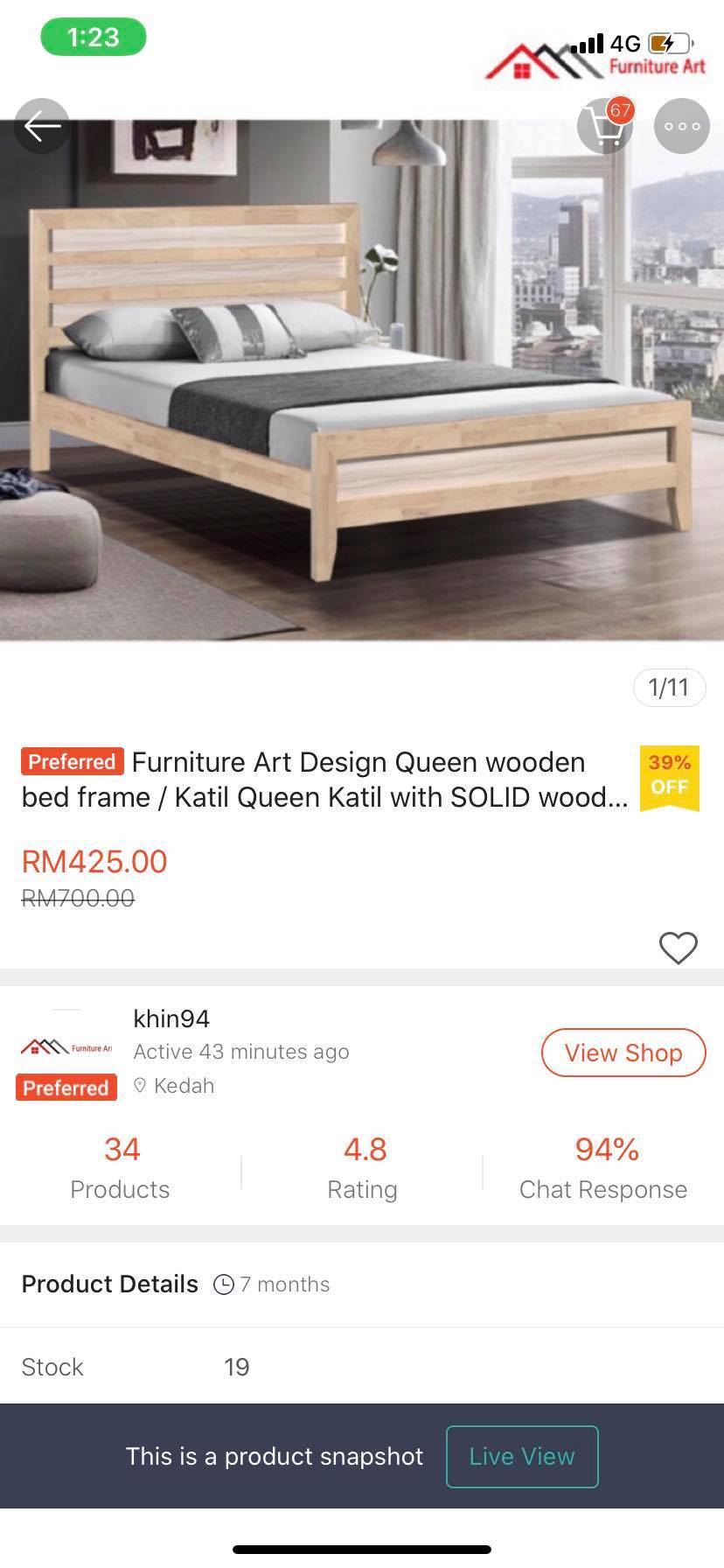
Task: Tap the View Shop button
Action: [623, 1053]
